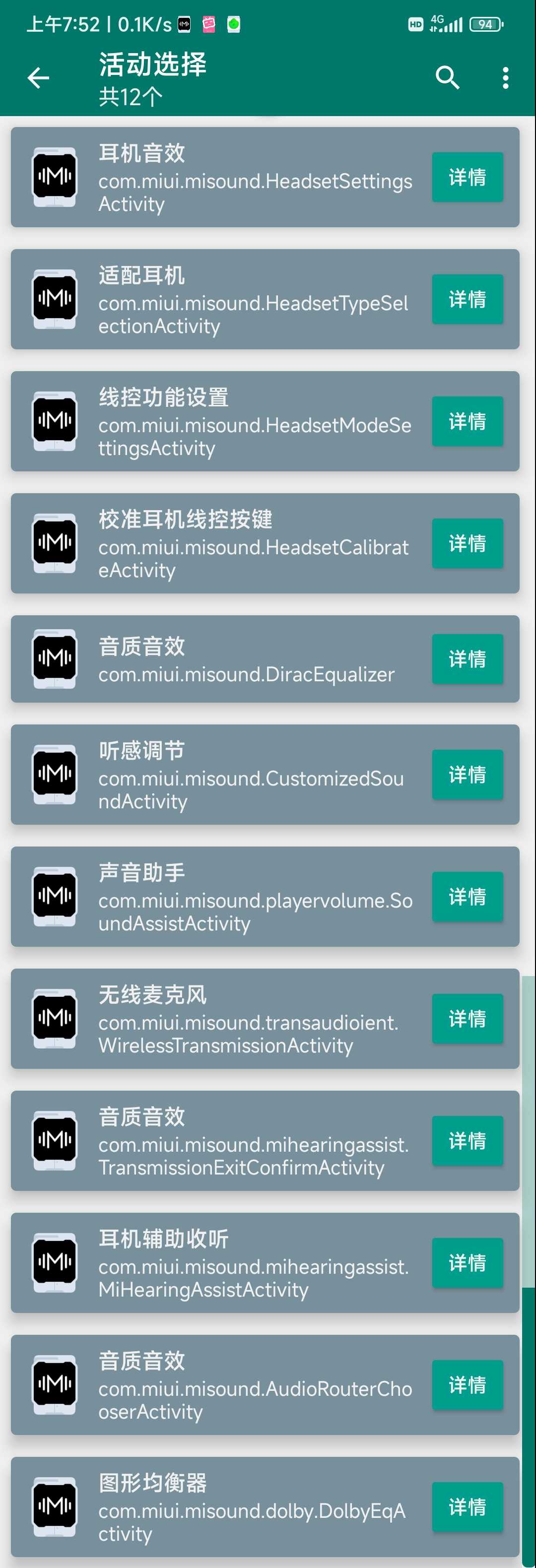Open the three-dot overflow menu
The height and width of the screenshot is (1568, 536).
coord(505,78)
